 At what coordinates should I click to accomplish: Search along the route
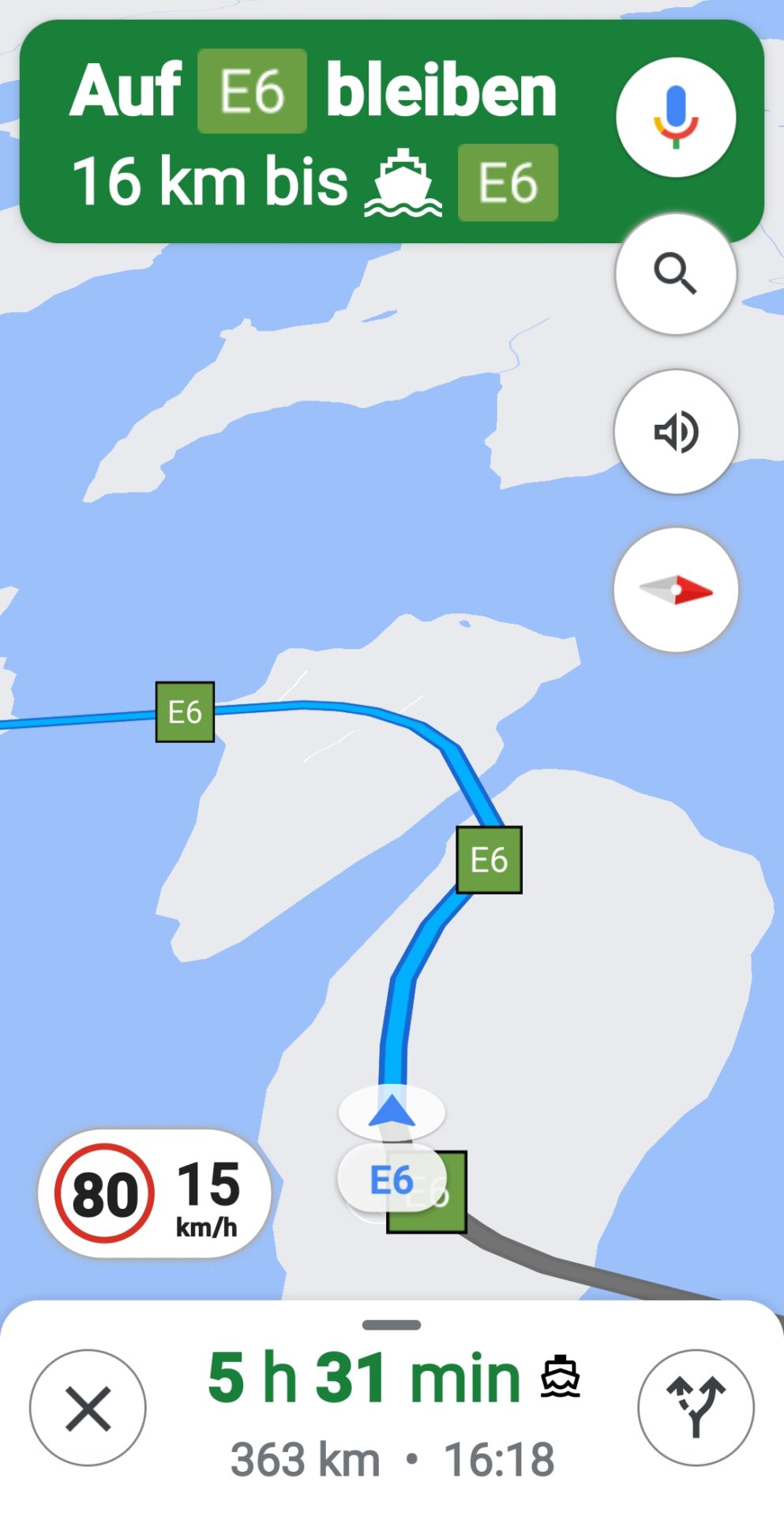[x=676, y=274]
